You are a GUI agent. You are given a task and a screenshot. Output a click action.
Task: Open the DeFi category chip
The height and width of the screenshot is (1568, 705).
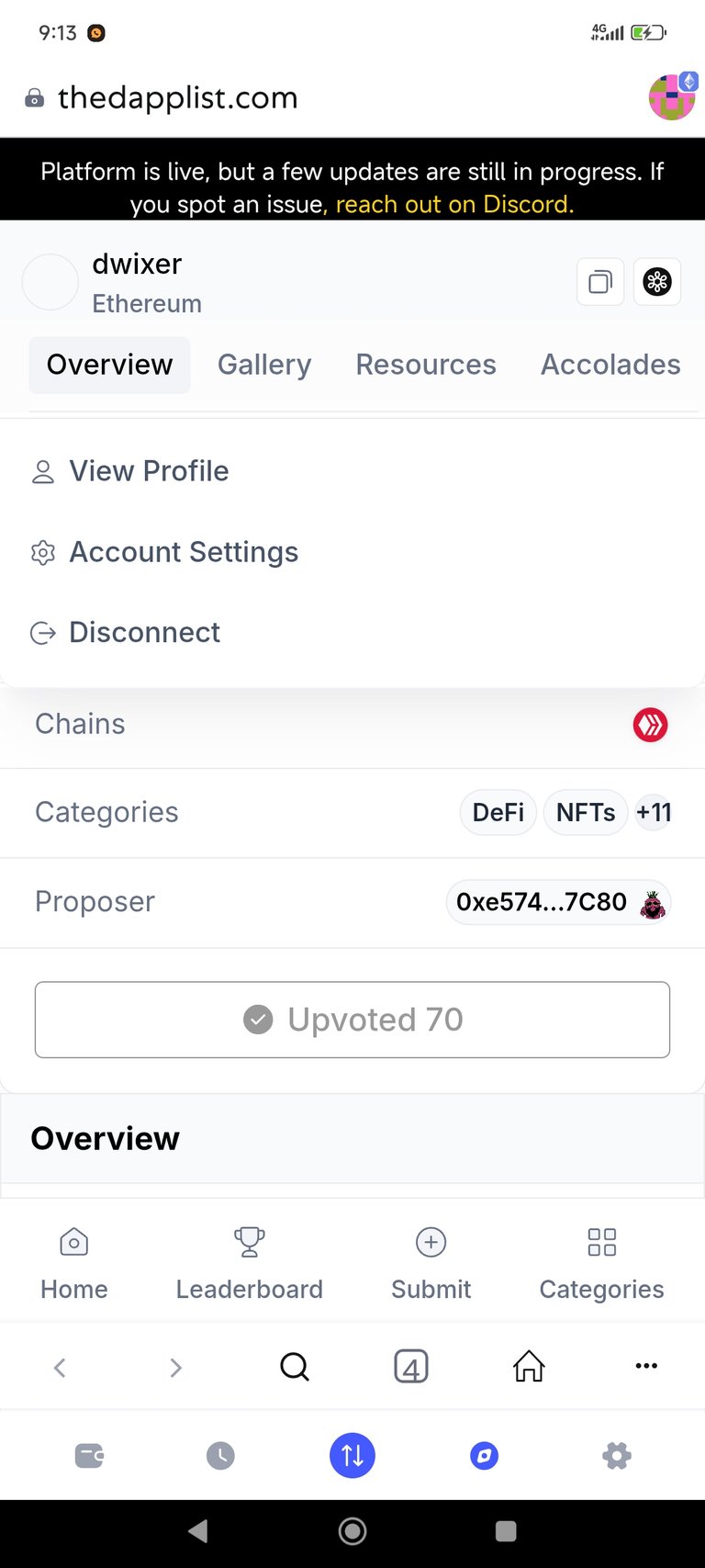click(x=498, y=812)
